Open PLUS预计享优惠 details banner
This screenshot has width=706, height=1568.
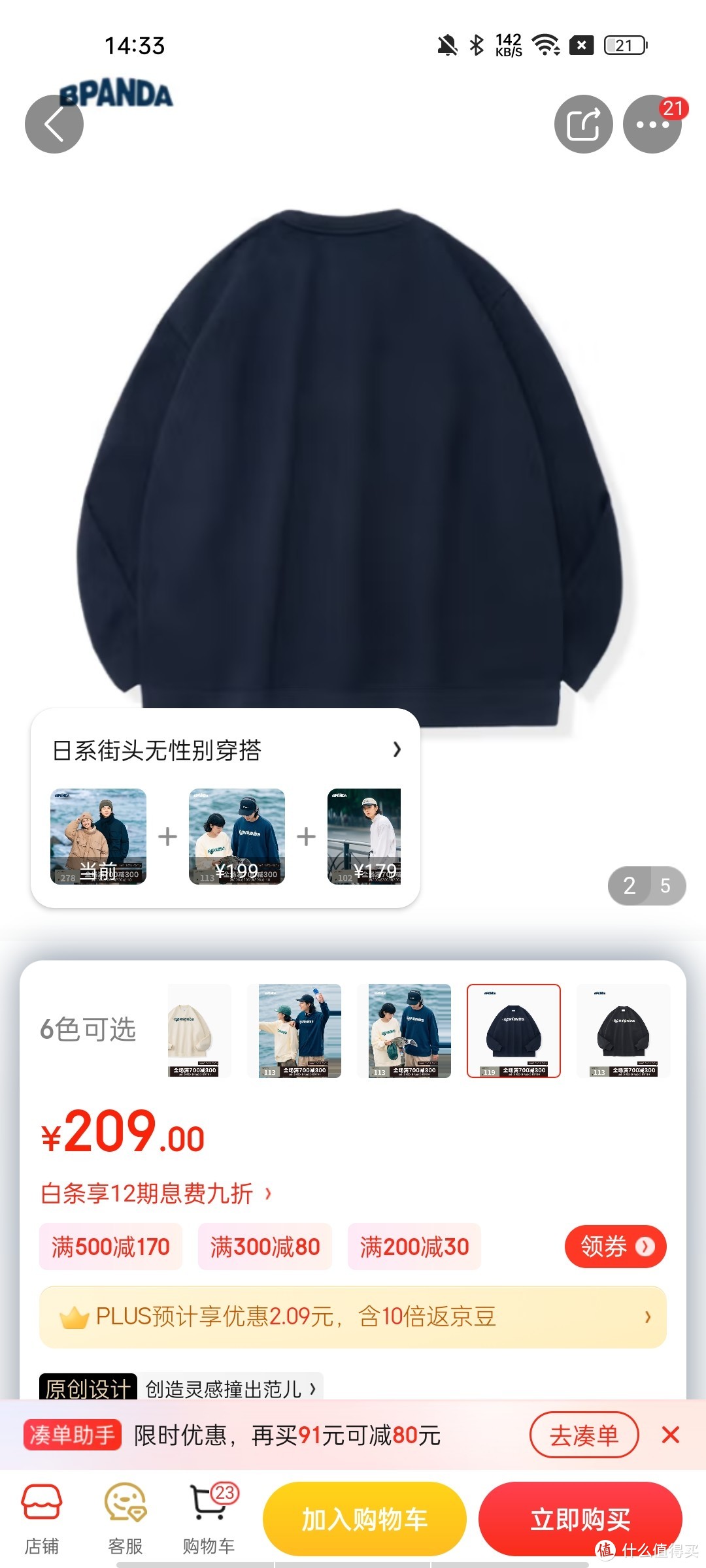(353, 1316)
